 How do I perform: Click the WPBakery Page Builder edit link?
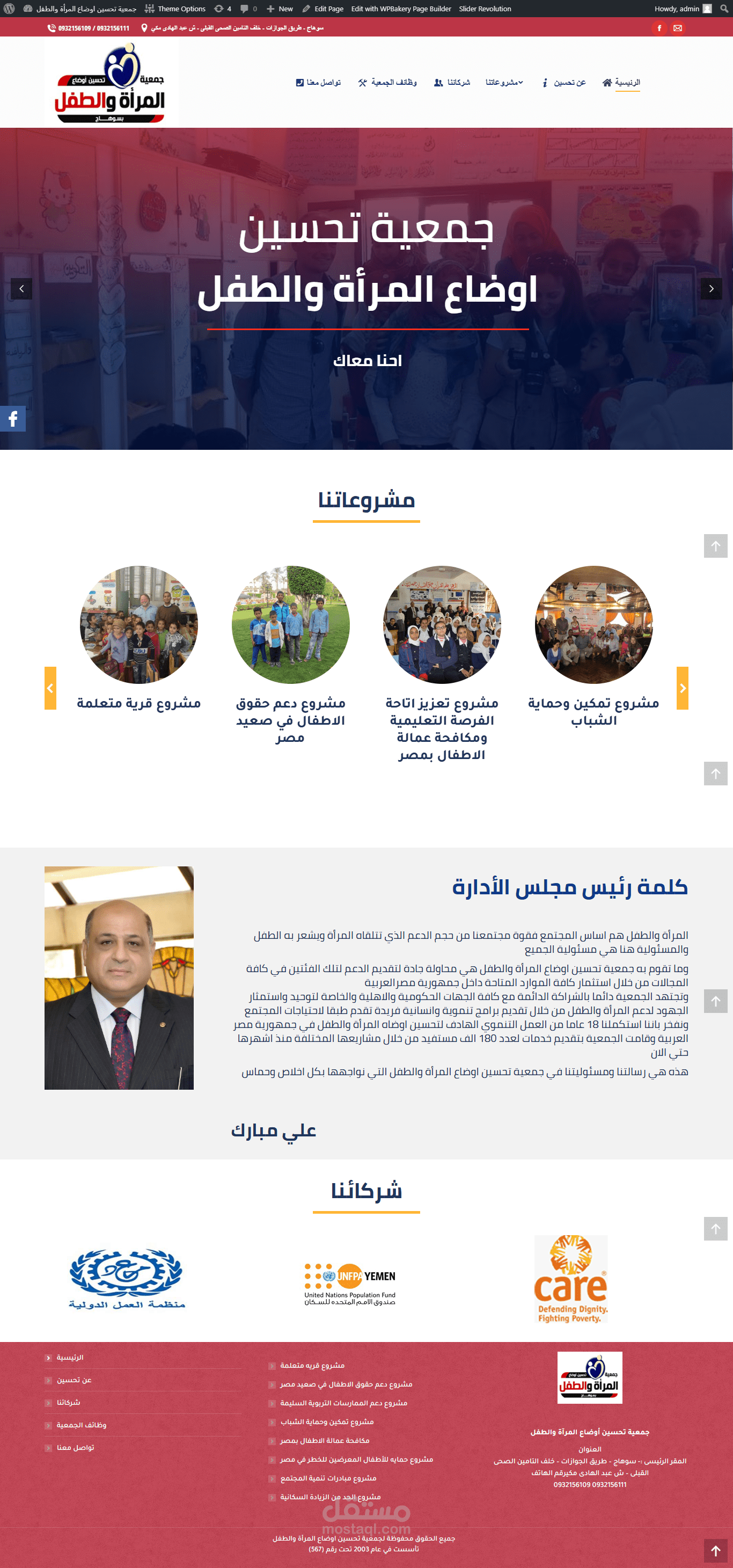click(401, 9)
